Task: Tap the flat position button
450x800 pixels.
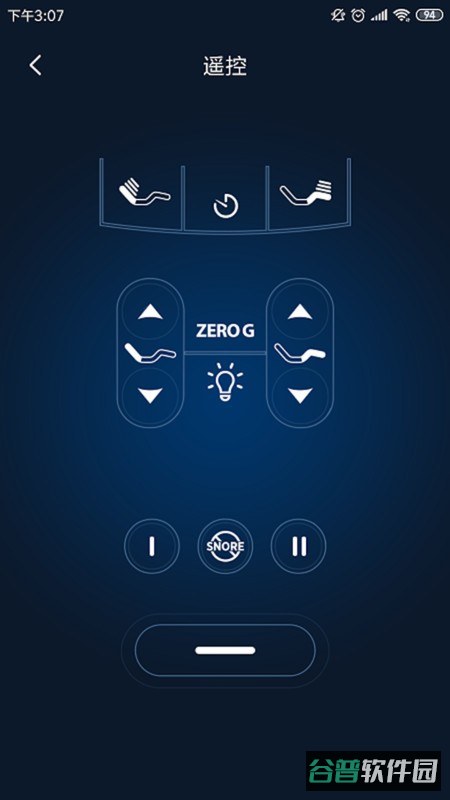Action: point(225,651)
